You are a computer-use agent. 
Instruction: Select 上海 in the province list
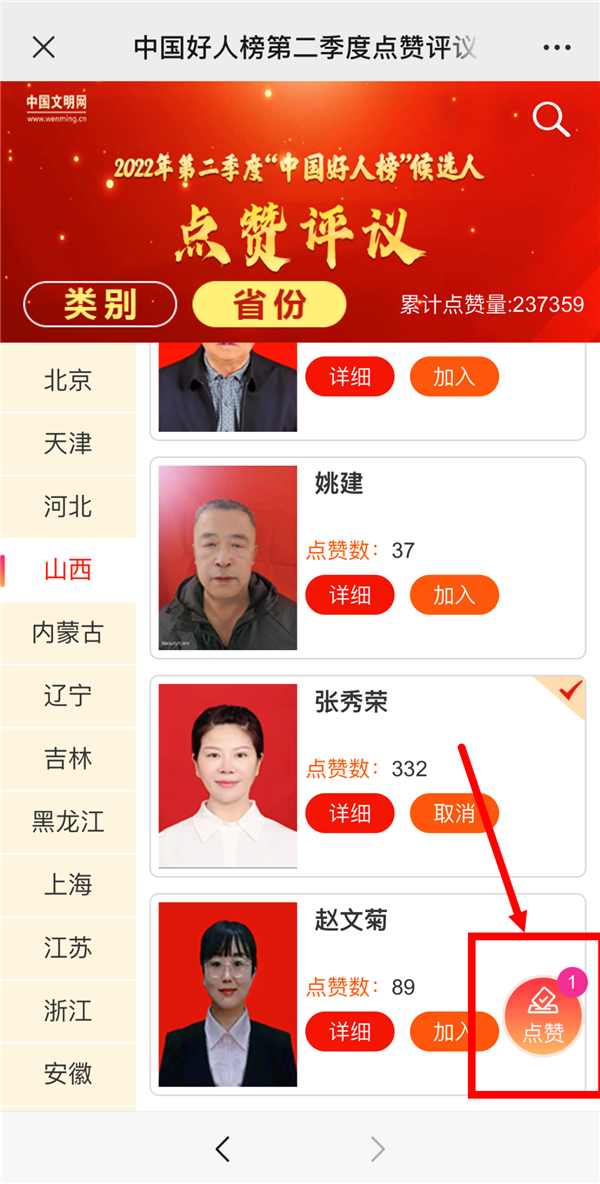pos(68,885)
